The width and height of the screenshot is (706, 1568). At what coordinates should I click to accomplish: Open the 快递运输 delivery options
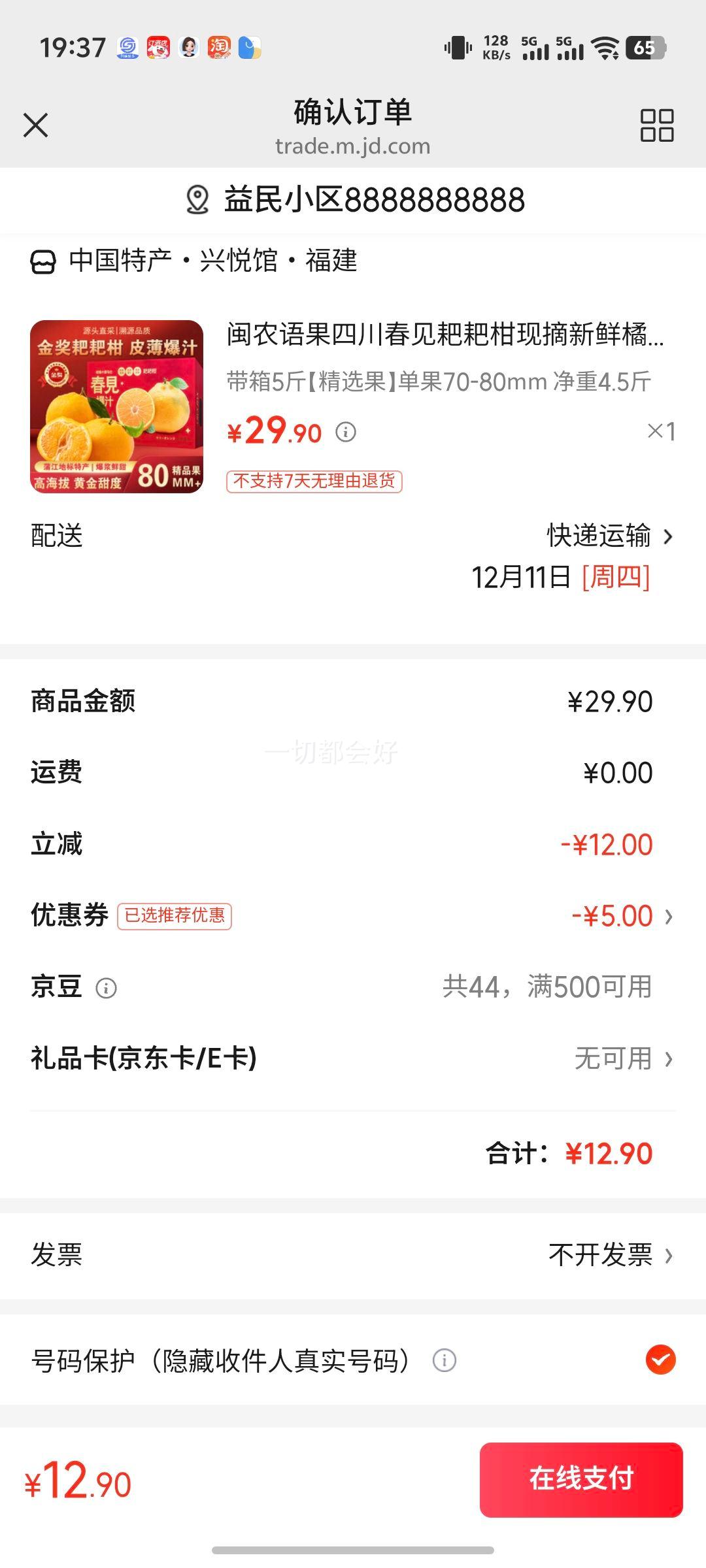tap(611, 536)
